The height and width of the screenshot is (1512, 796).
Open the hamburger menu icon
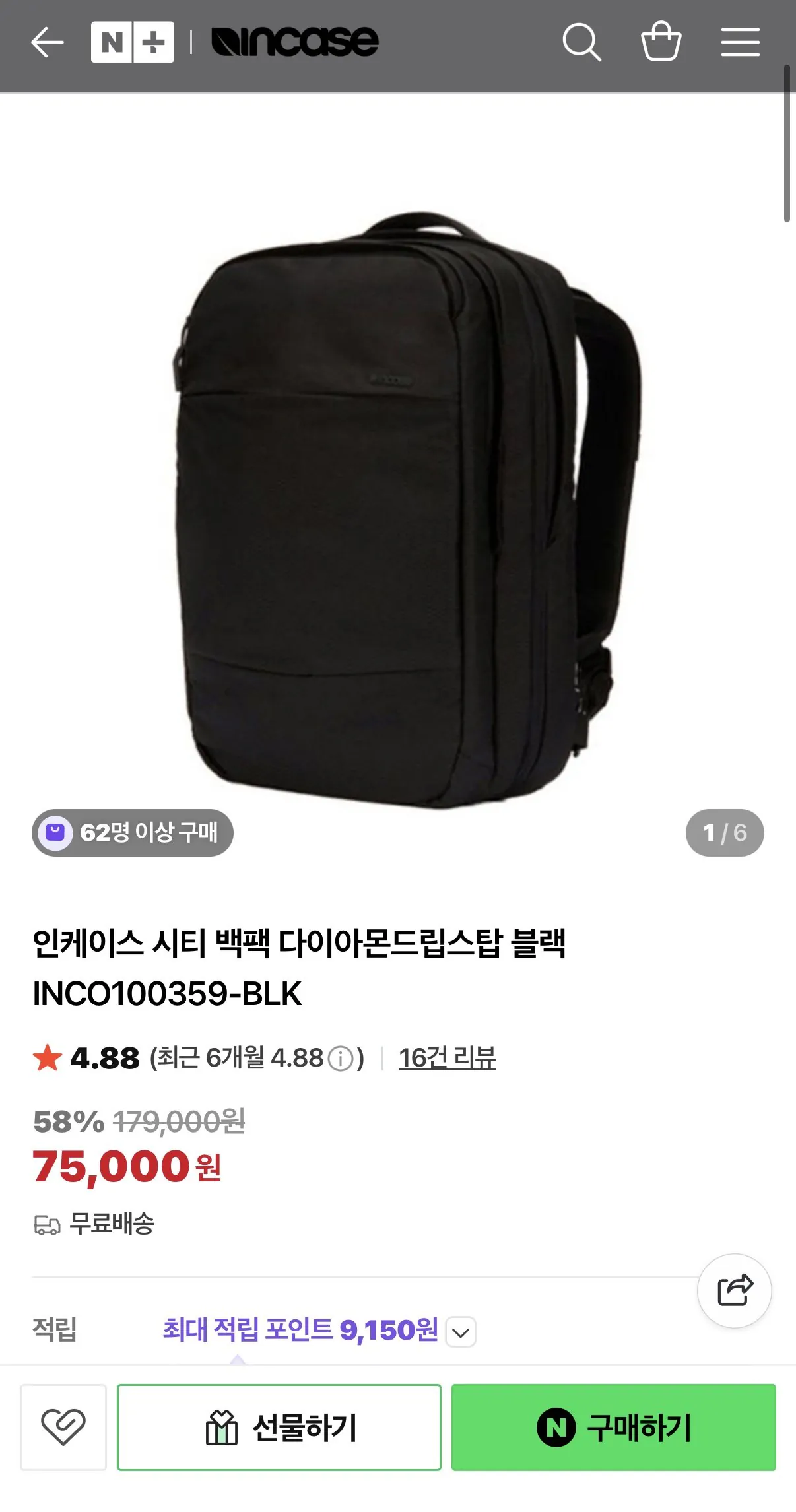(739, 42)
